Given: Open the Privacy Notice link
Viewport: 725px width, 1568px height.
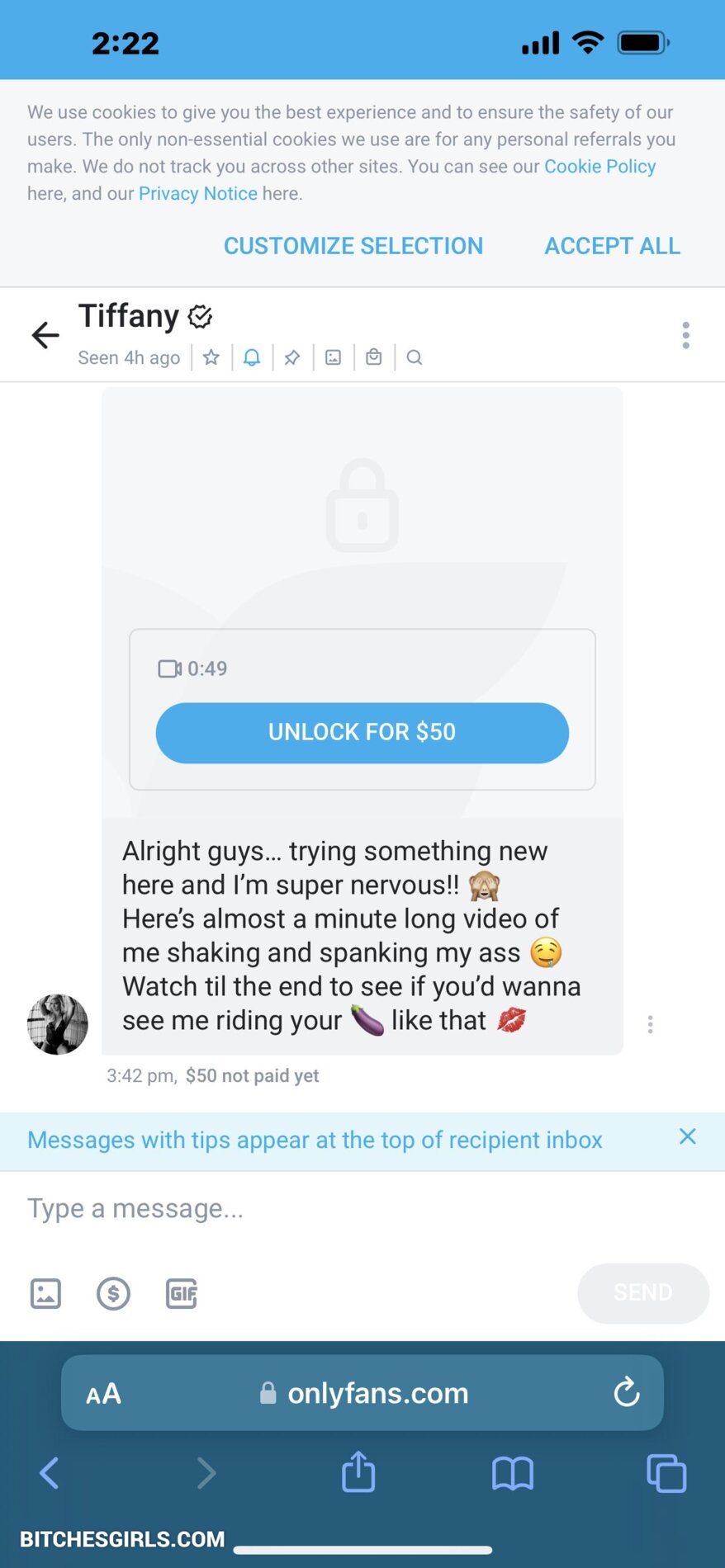Looking at the screenshot, I should [198, 194].
